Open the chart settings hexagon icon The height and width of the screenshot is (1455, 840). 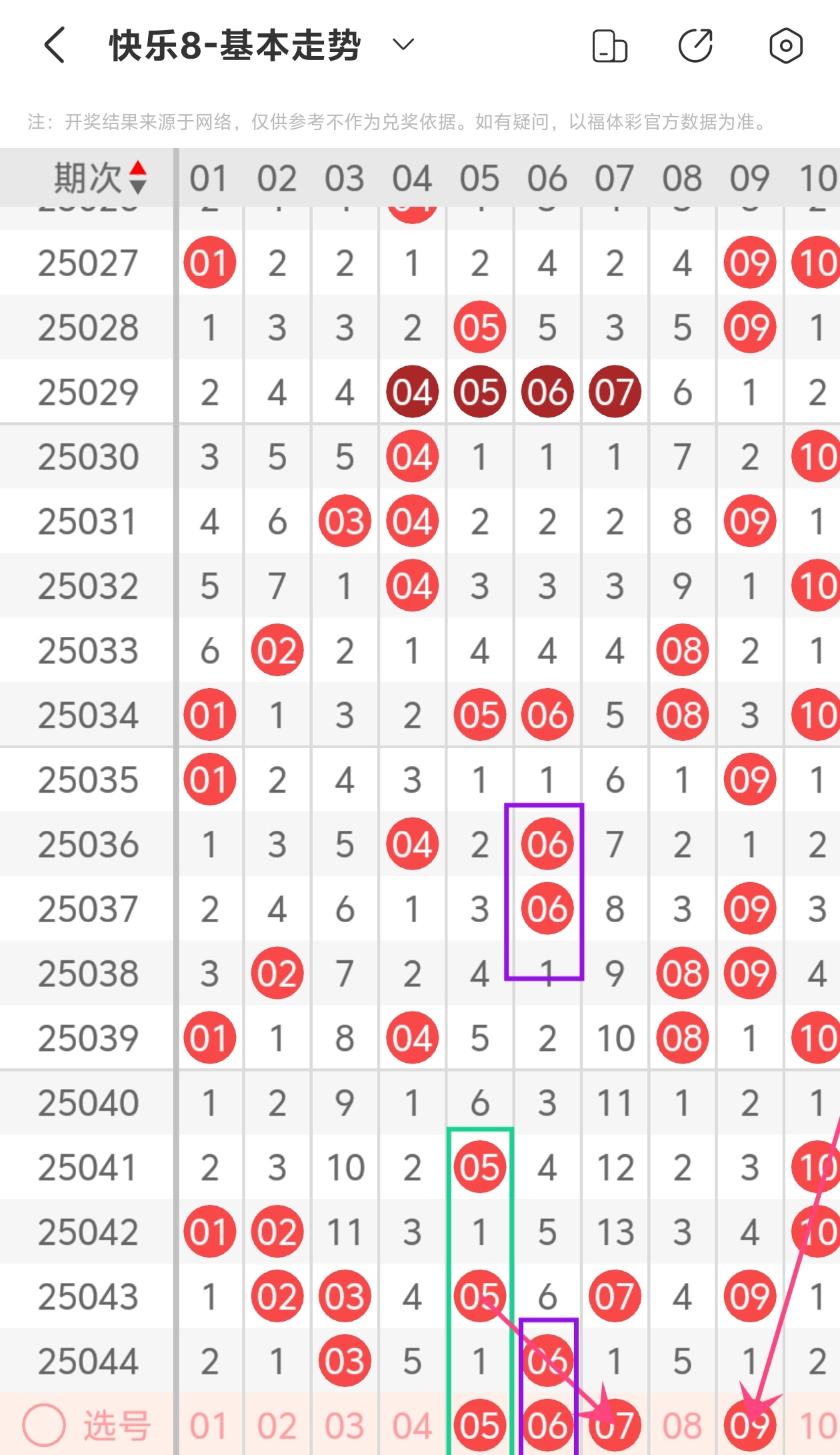pos(785,46)
